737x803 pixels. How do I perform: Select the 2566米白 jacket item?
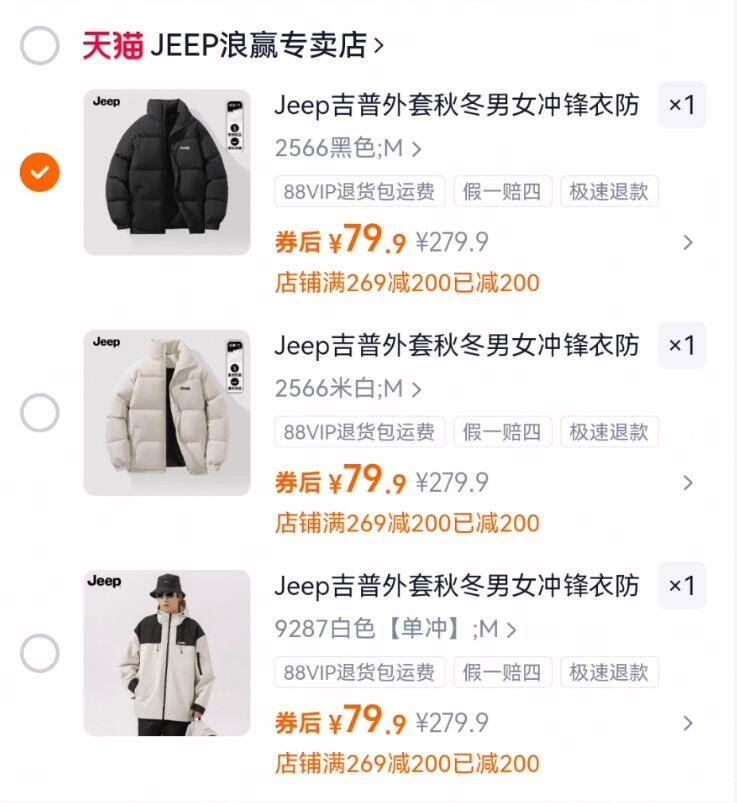coord(40,413)
